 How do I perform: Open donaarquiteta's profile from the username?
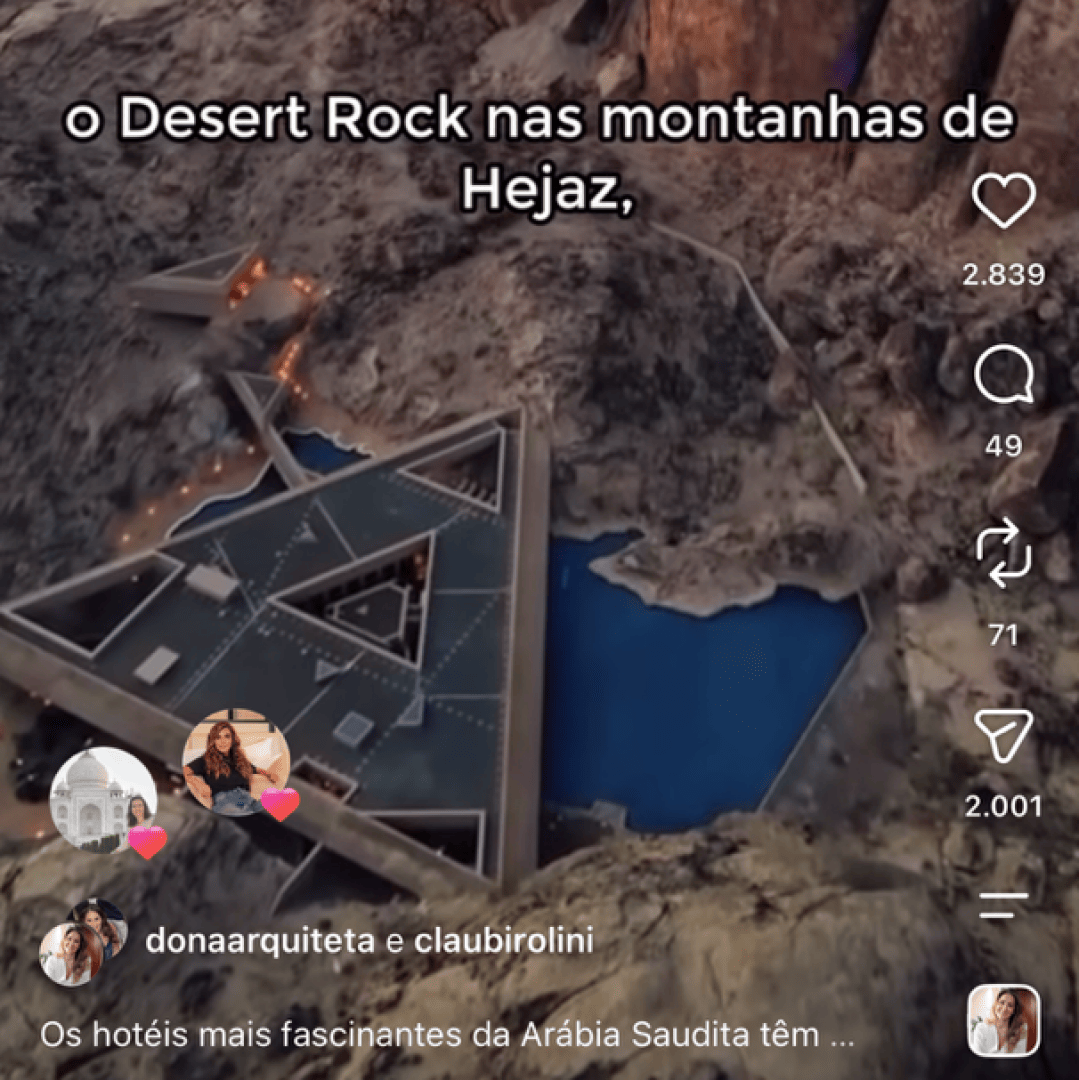(x=260, y=942)
